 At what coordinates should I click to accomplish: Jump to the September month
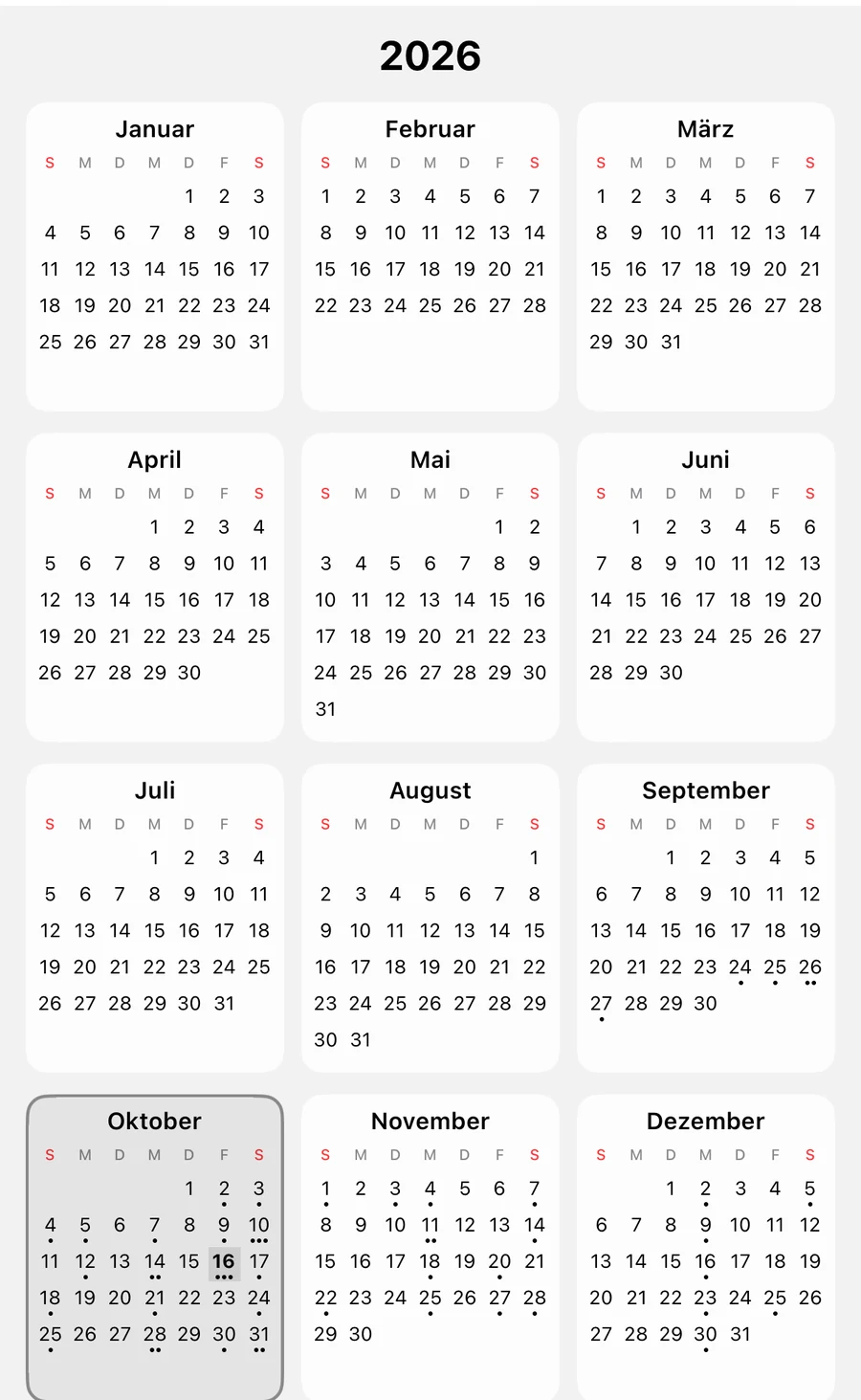706,918
